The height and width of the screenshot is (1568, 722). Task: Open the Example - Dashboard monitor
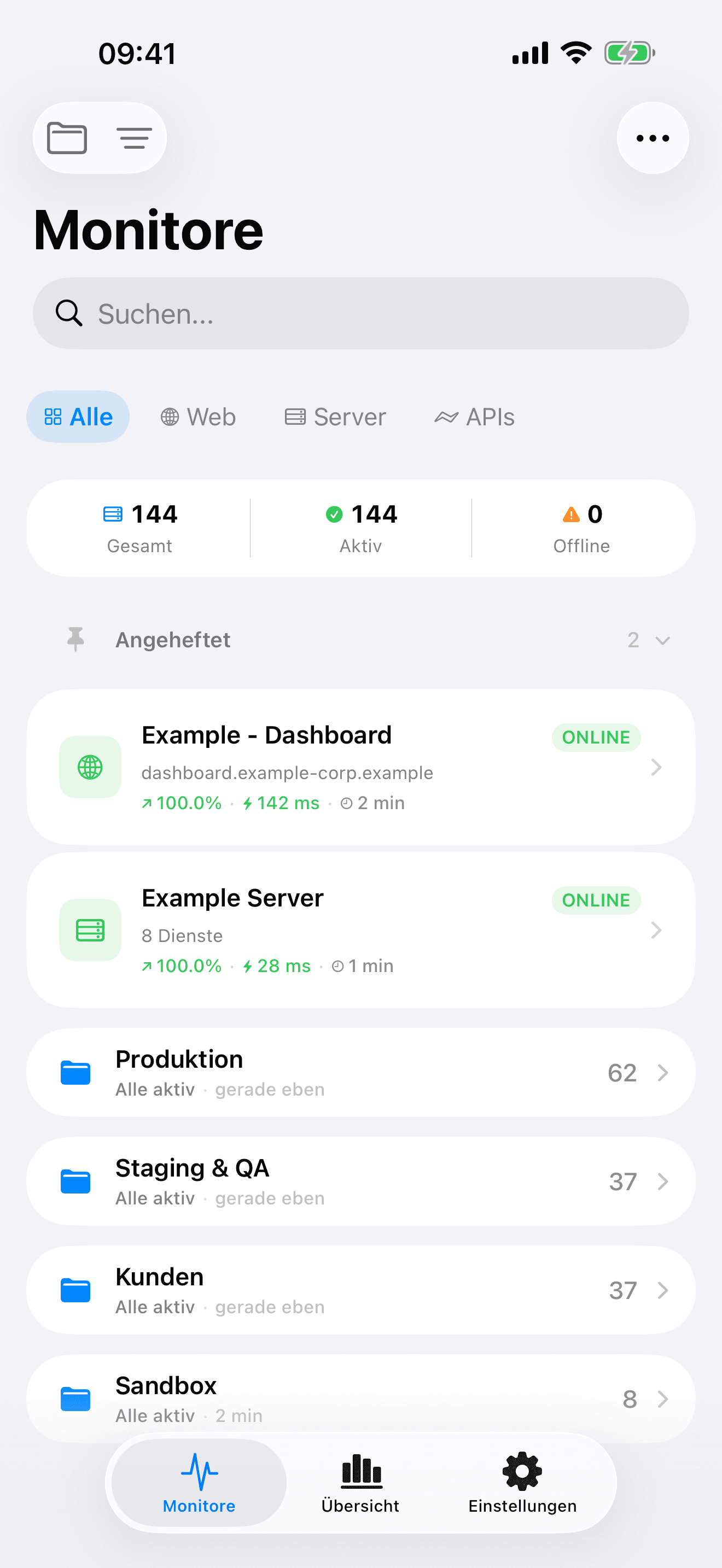tap(360, 767)
